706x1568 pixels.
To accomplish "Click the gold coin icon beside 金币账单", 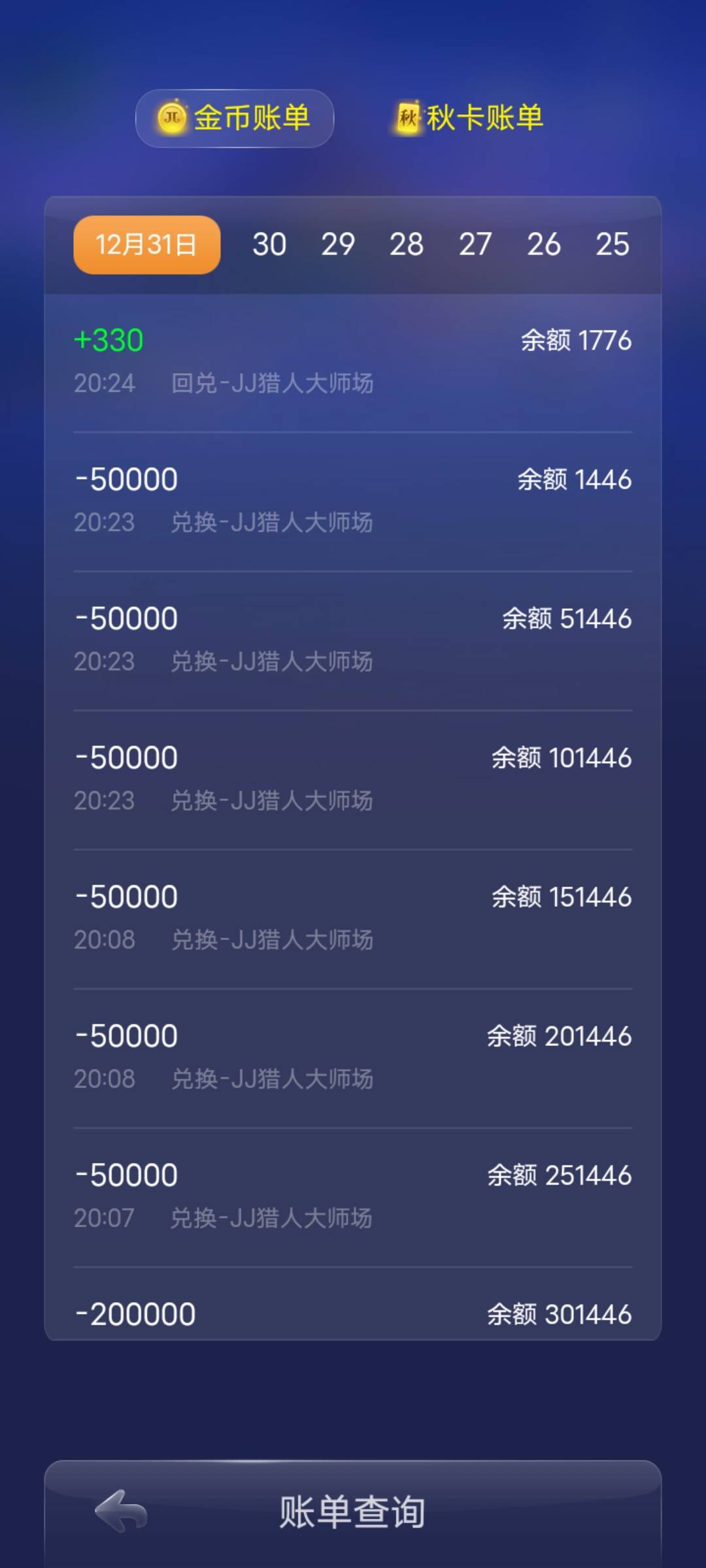I will tap(171, 118).
